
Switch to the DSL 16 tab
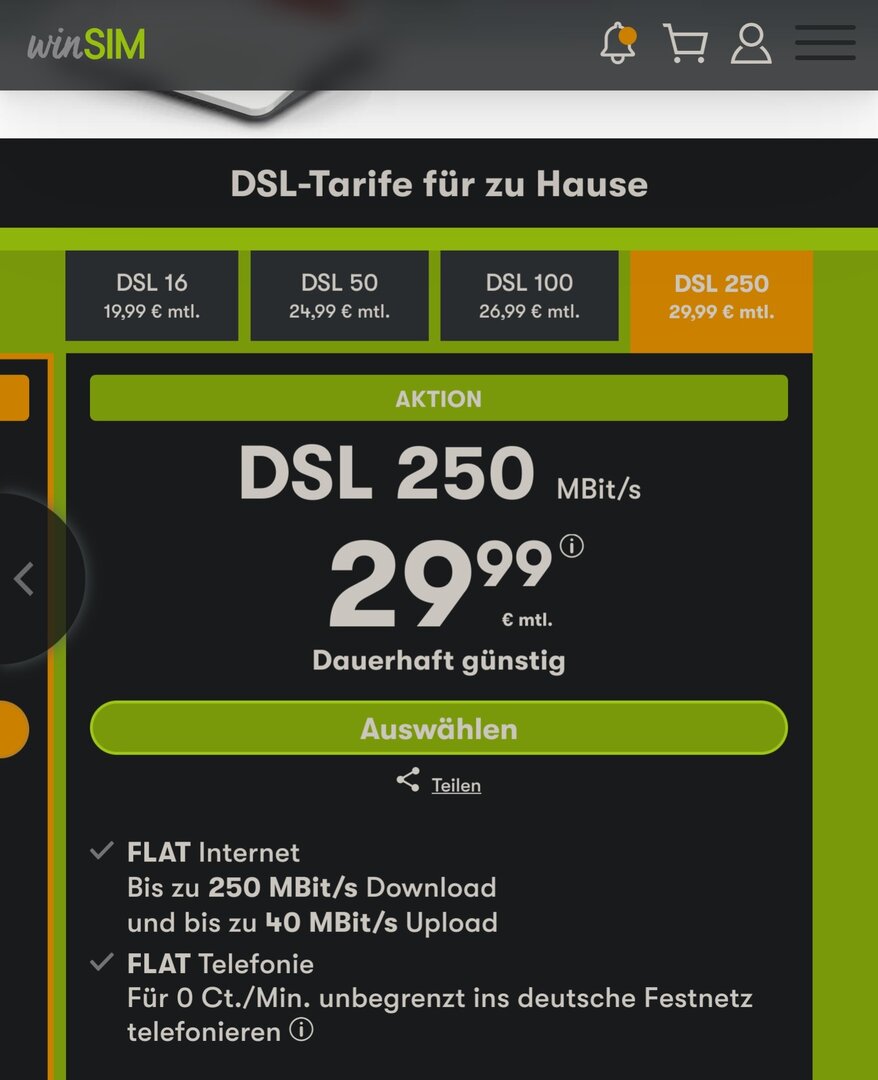(152, 296)
